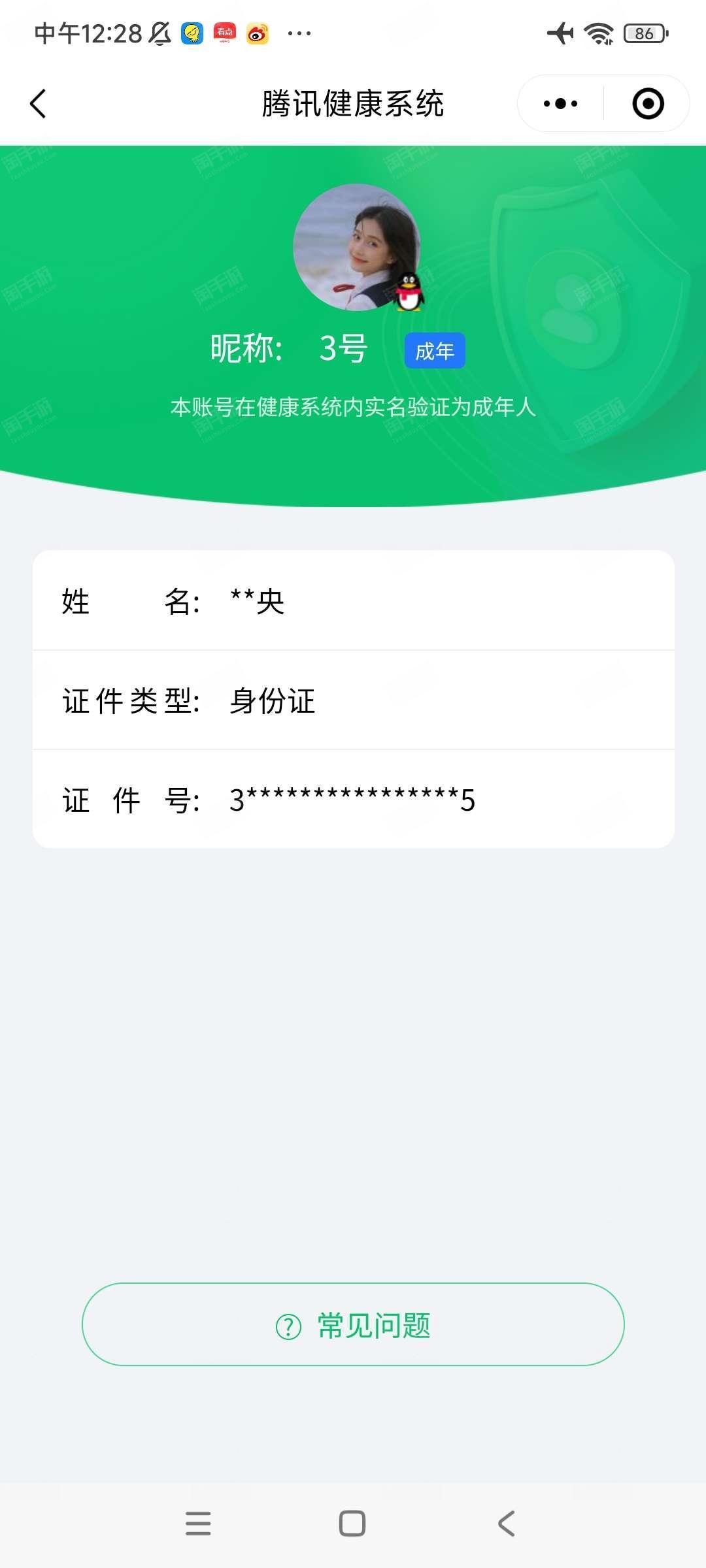Tap the system home button
The image size is (706, 1568).
click(x=352, y=1523)
